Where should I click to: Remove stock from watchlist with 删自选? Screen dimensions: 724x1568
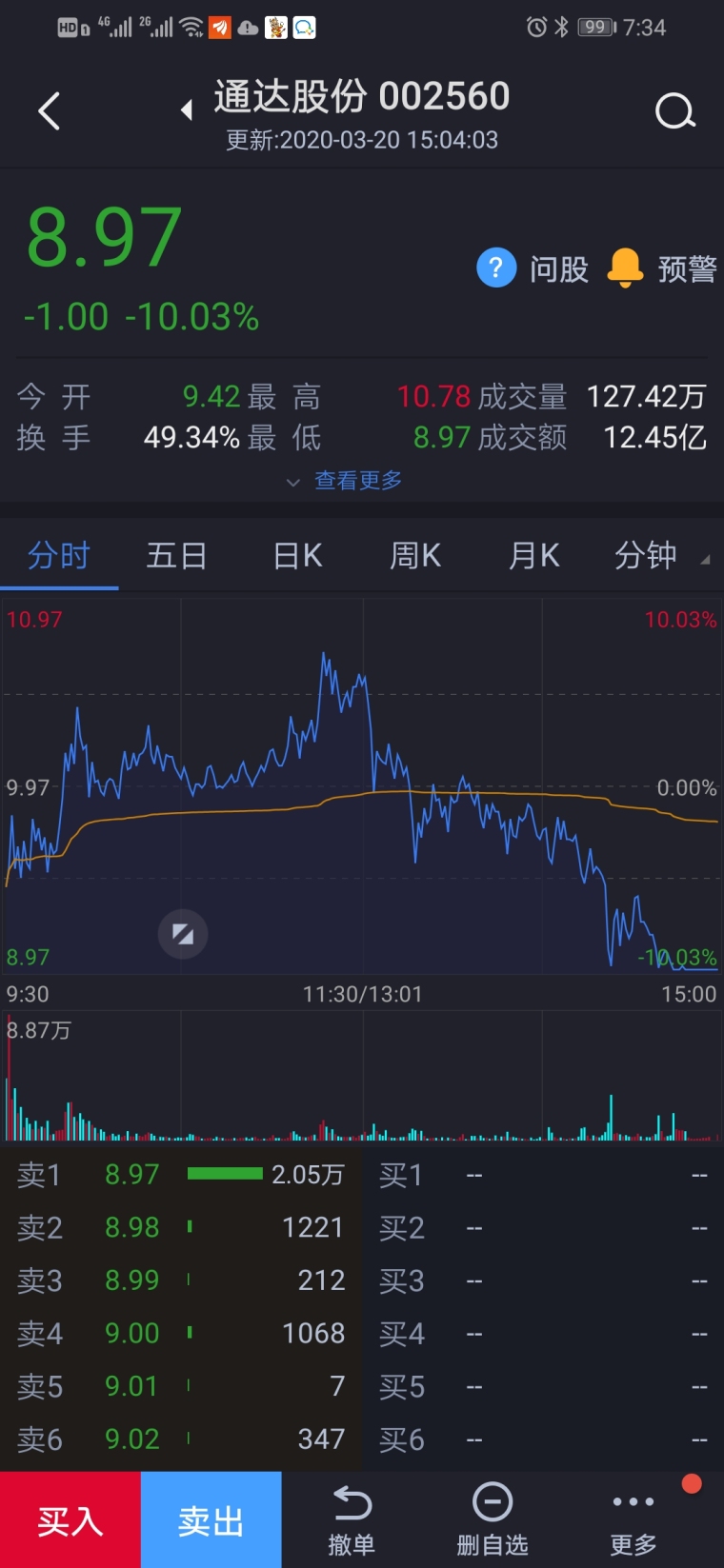pyautogui.click(x=493, y=1520)
